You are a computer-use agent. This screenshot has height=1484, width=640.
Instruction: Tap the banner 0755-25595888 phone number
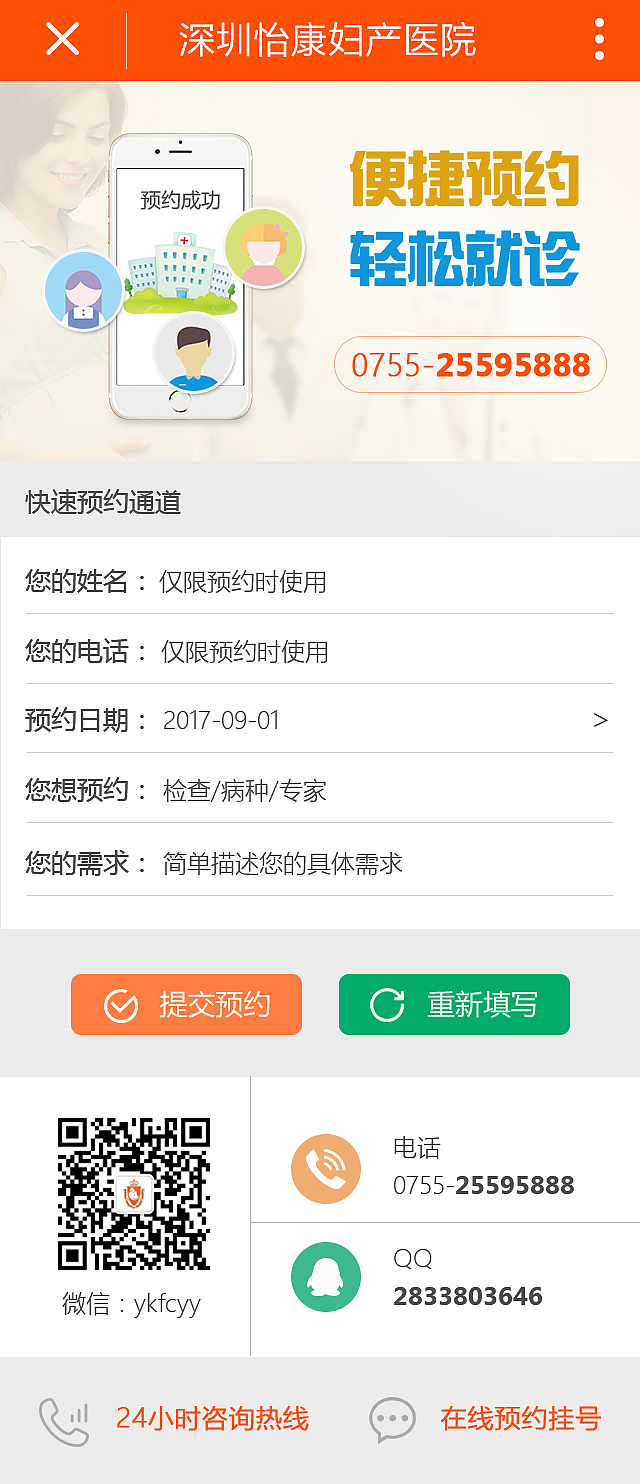[470, 365]
